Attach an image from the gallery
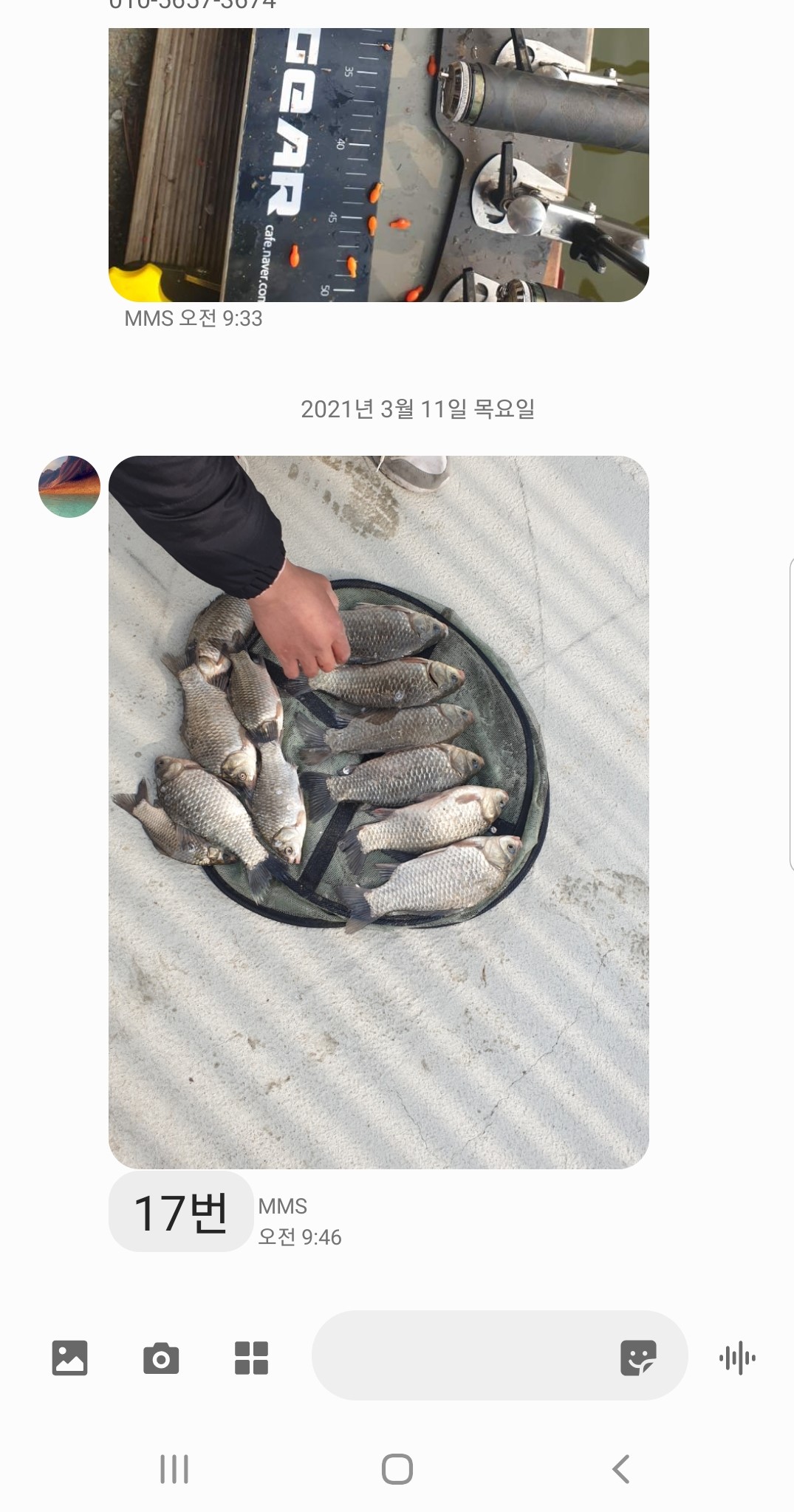The height and width of the screenshot is (1512, 794). pos(70,1358)
